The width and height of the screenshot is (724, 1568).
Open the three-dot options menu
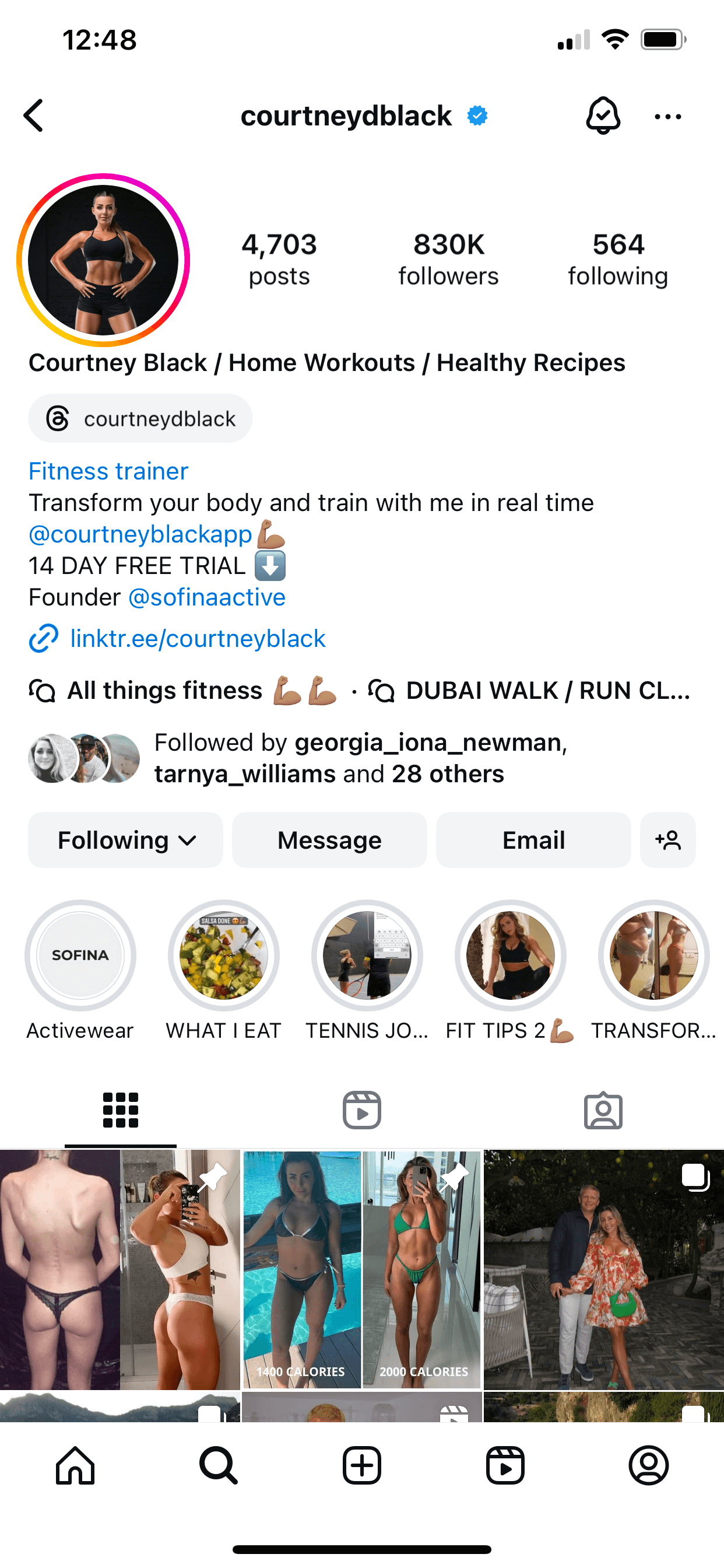pyautogui.click(x=667, y=116)
